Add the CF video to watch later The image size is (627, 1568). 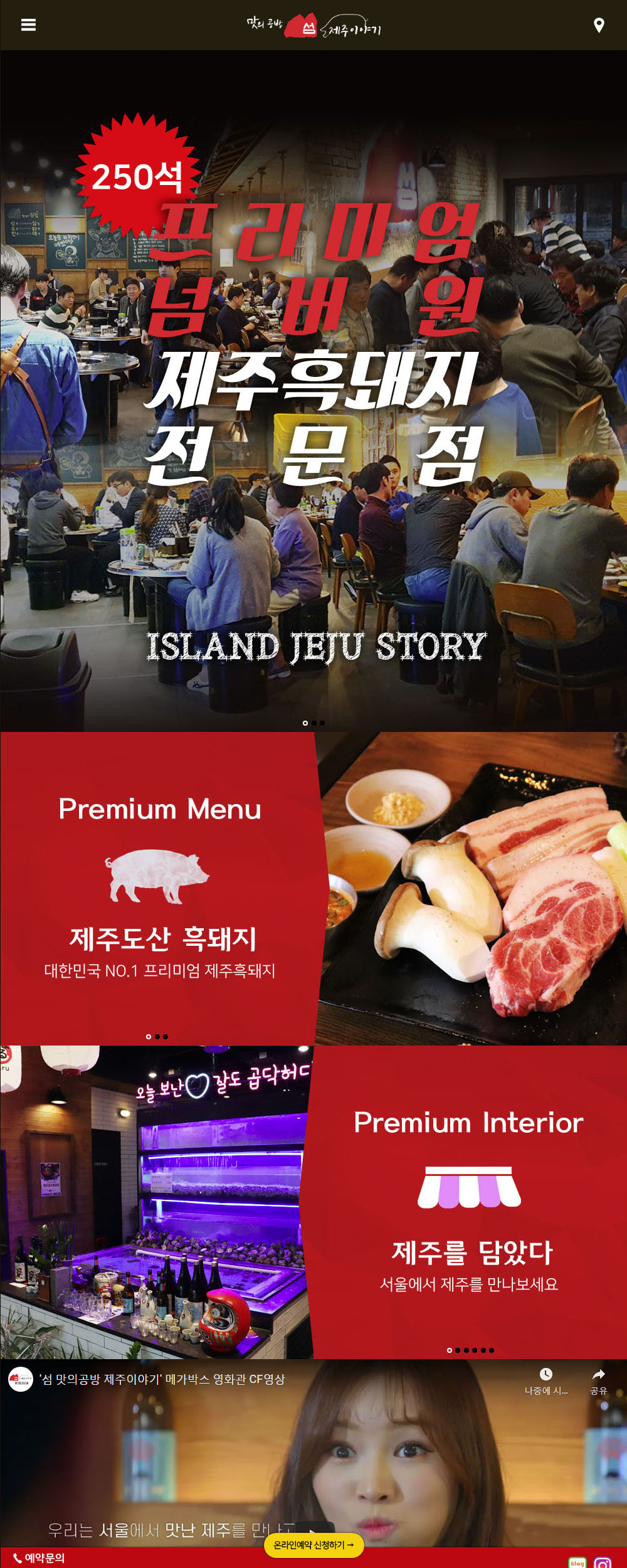(x=545, y=1381)
